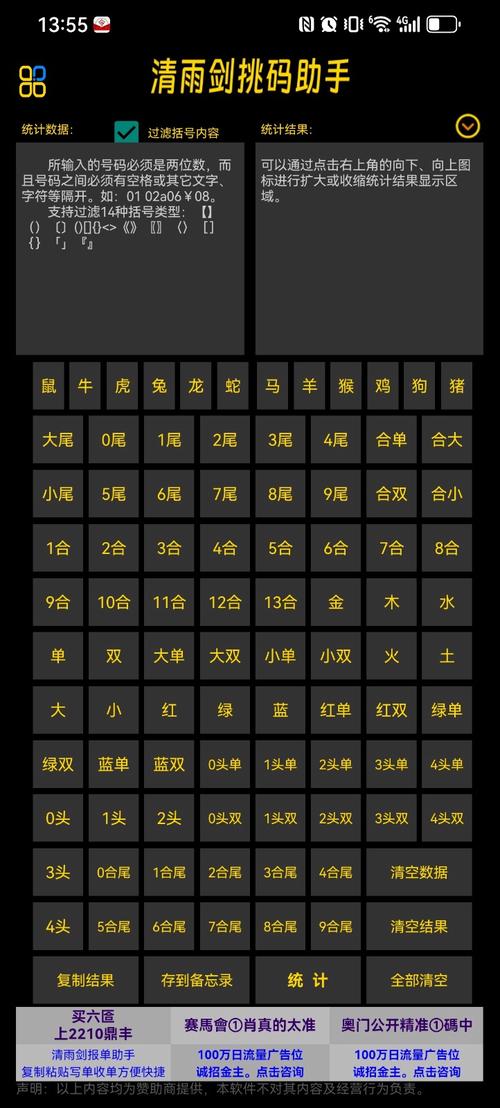500x1108 pixels.
Task: Select the 2头 button
Action: coord(169,818)
